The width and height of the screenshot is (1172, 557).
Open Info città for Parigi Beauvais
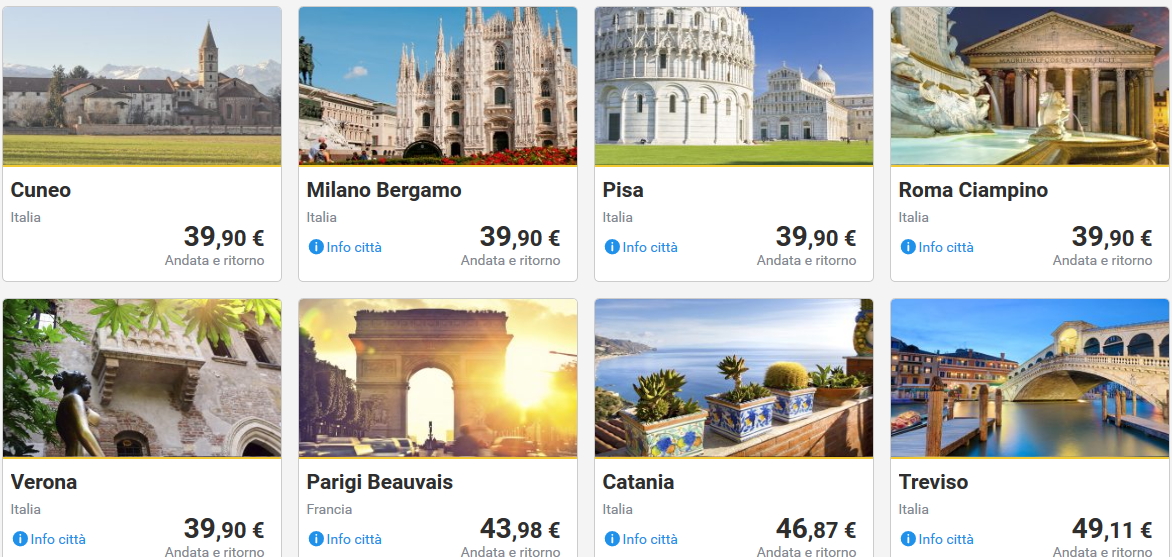(346, 539)
